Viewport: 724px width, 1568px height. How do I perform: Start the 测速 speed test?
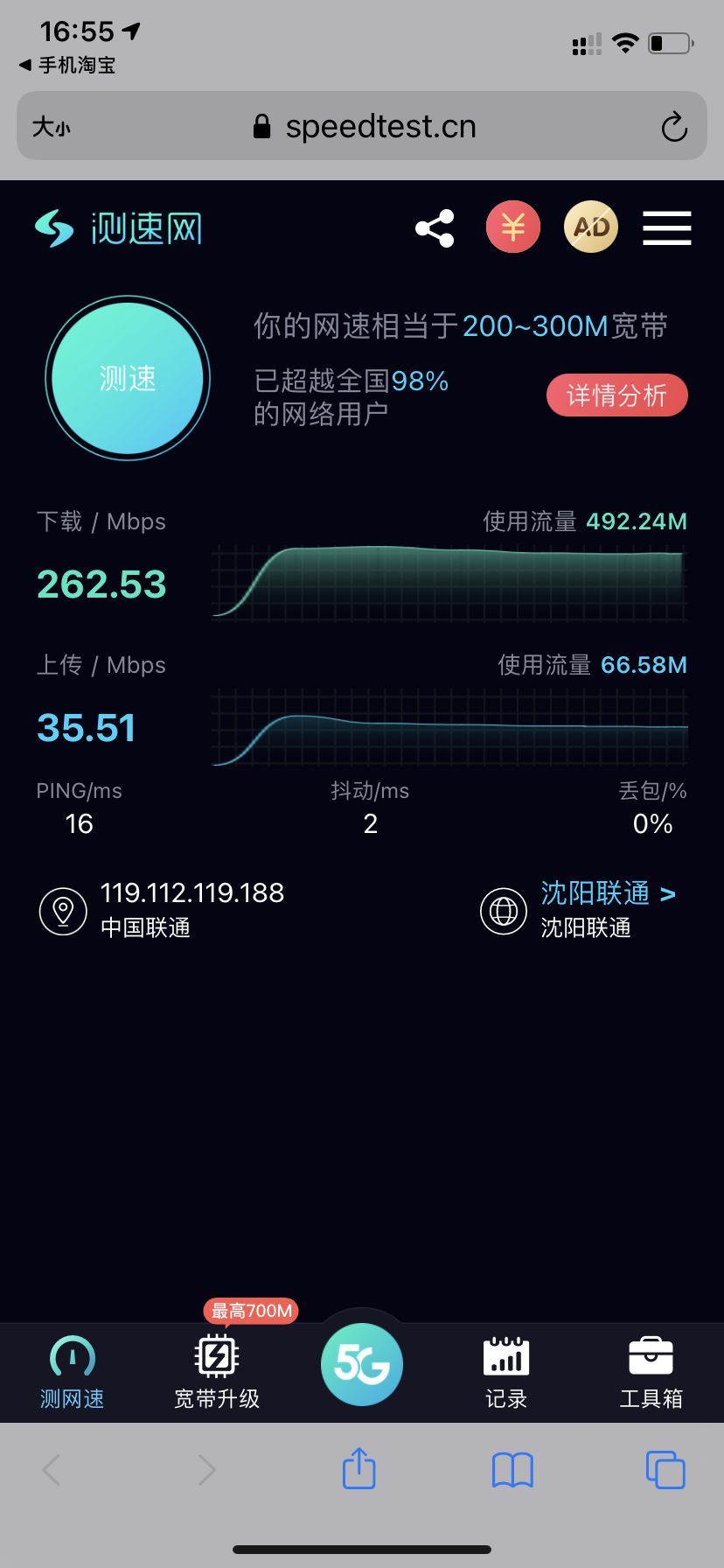click(128, 378)
